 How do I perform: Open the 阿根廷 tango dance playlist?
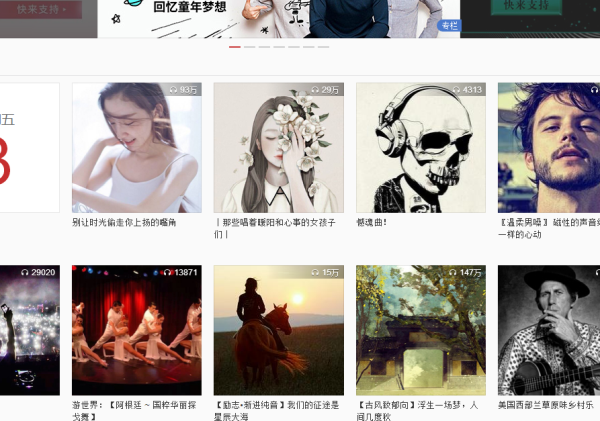pyautogui.click(x=136, y=330)
